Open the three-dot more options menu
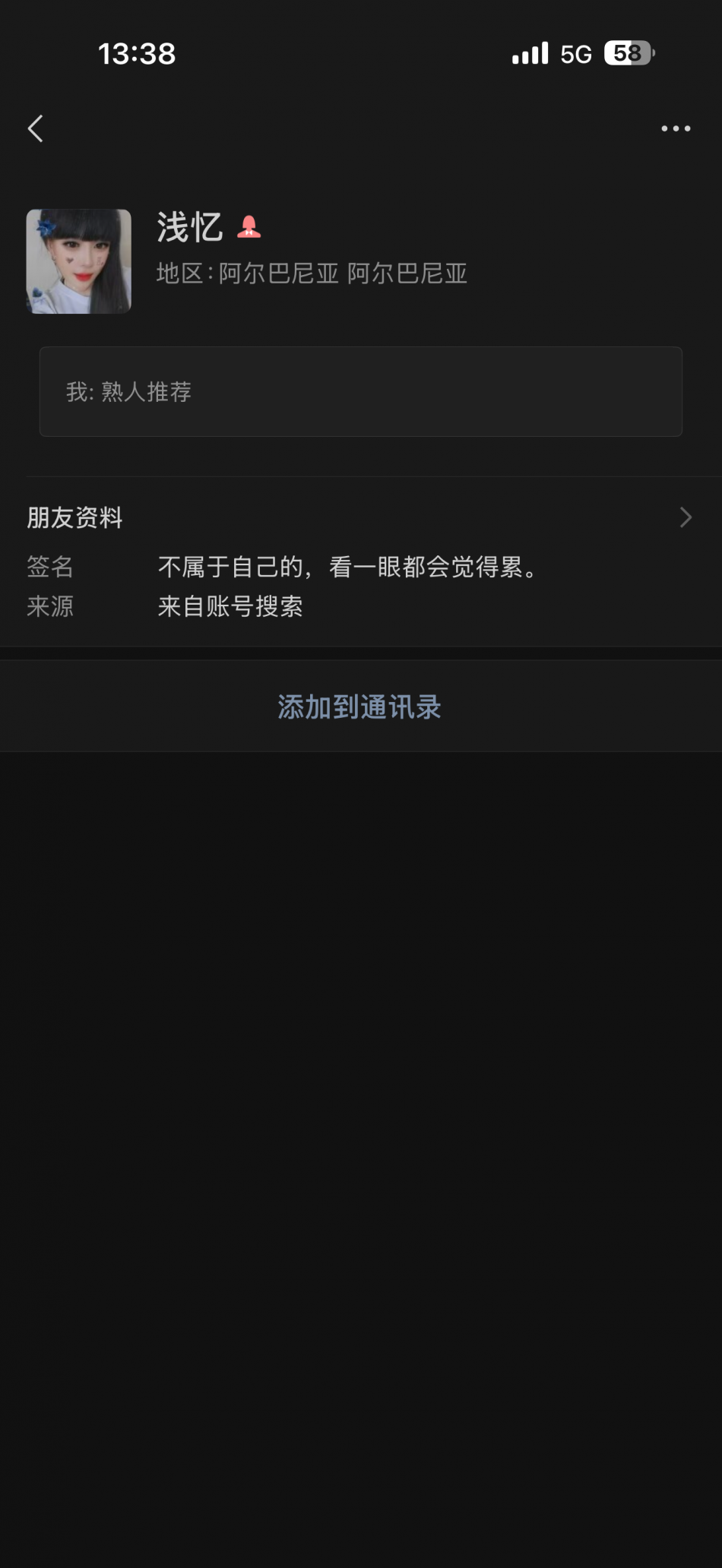This screenshot has height=1568, width=722. tap(675, 128)
